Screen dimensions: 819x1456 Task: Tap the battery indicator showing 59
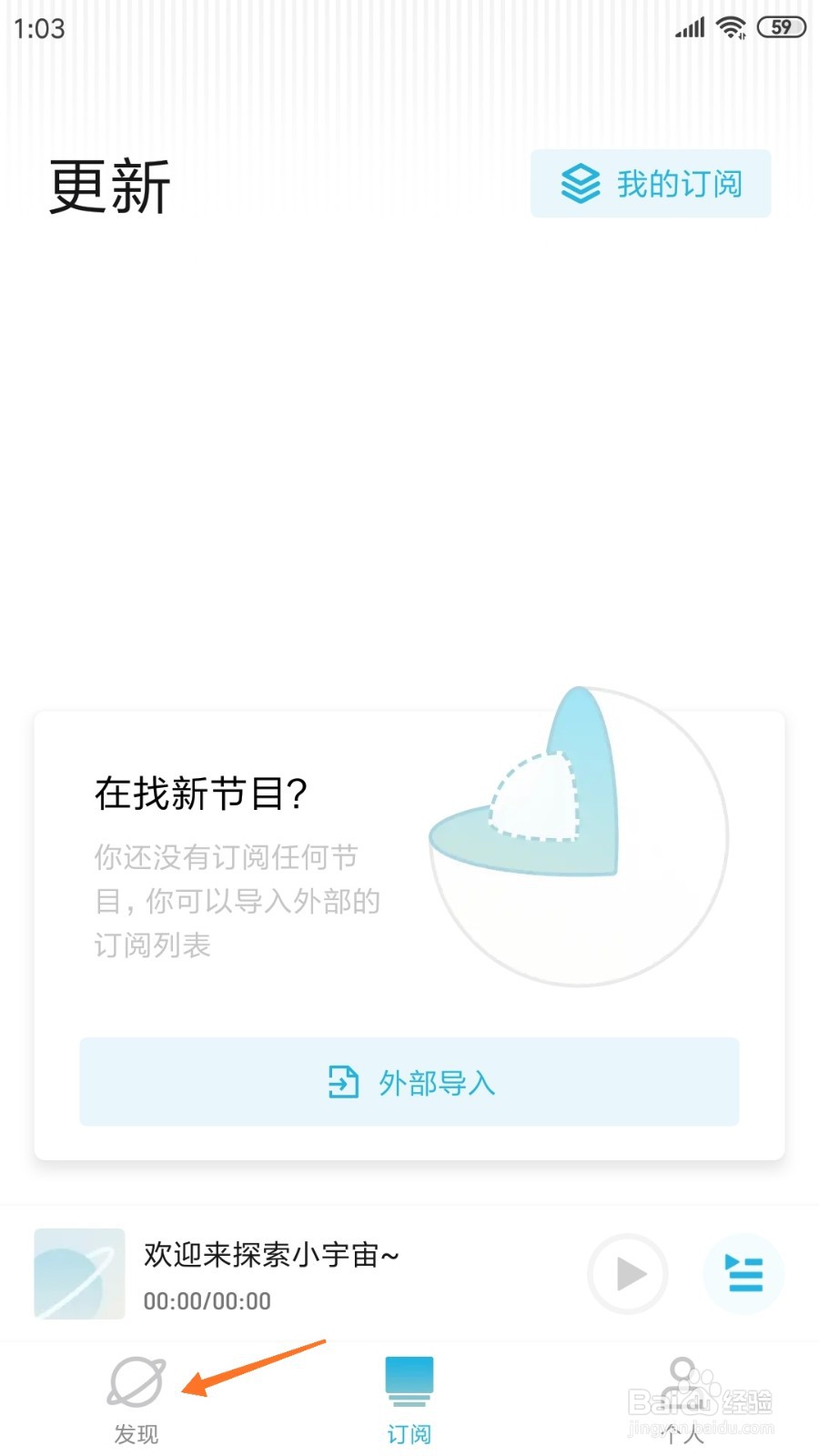coord(779,27)
